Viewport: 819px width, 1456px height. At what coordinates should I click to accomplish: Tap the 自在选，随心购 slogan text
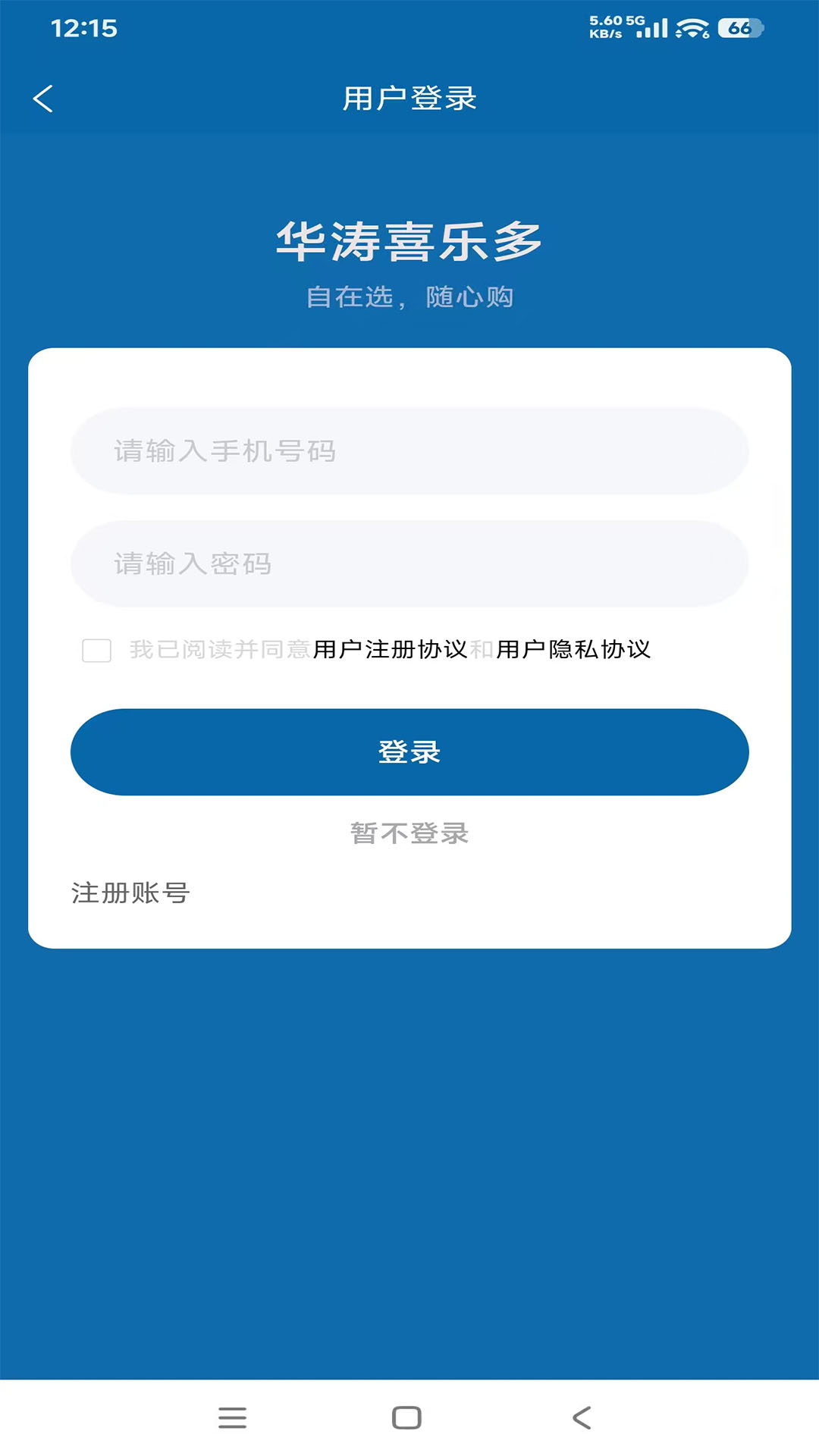[409, 297]
